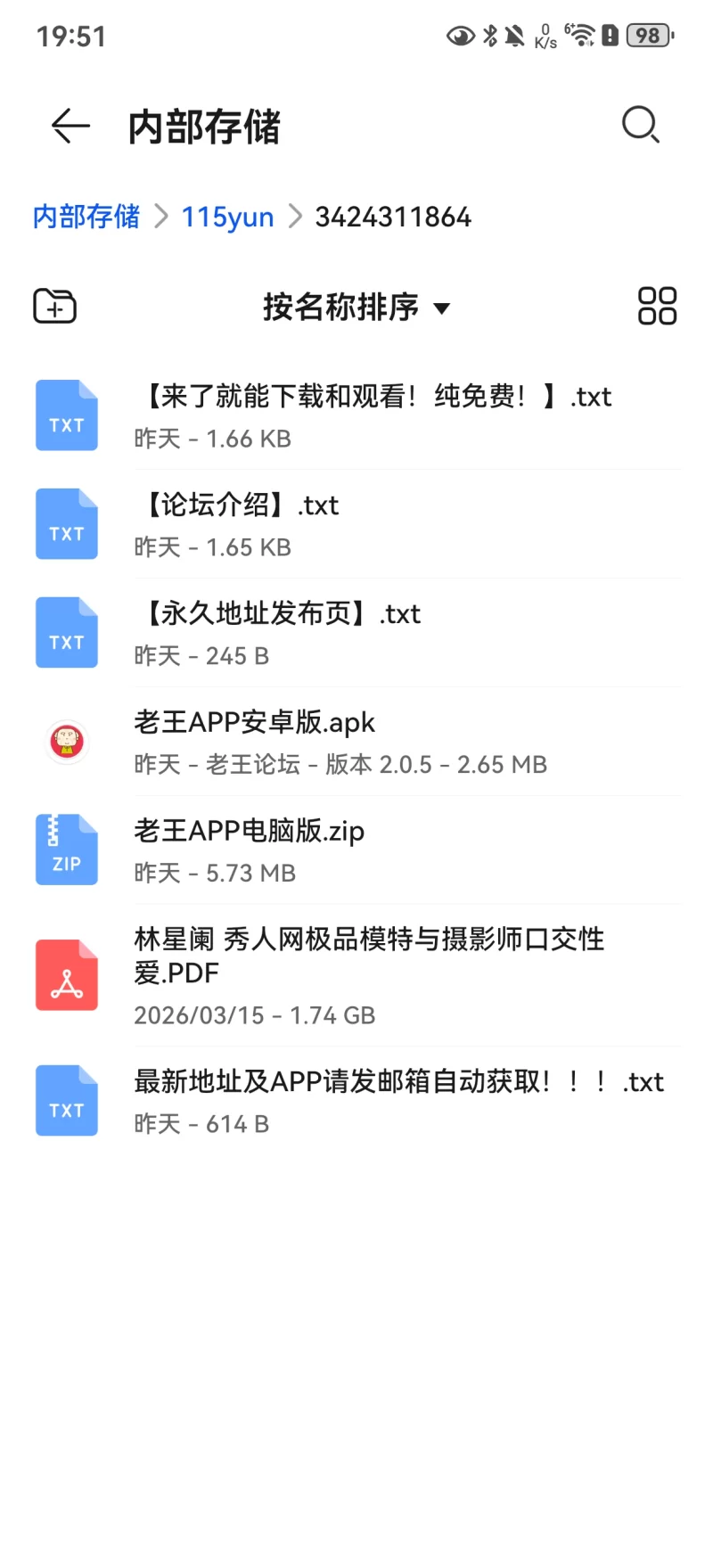Image resolution: width=713 pixels, height=1568 pixels.
Task: Open the 最新地址及APP请发邮箱自动获取 txt file
Action: pyautogui.click(x=356, y=1101)
